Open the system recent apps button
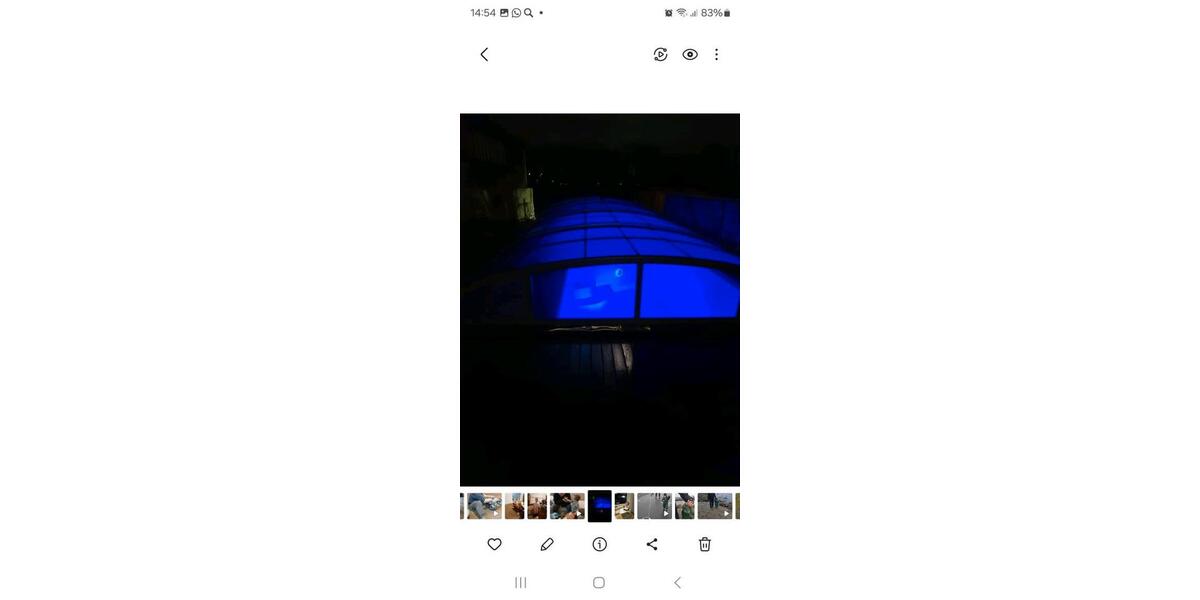This screenshot has width=1200, height=600. pyautogui.click(x=520, y=582)
